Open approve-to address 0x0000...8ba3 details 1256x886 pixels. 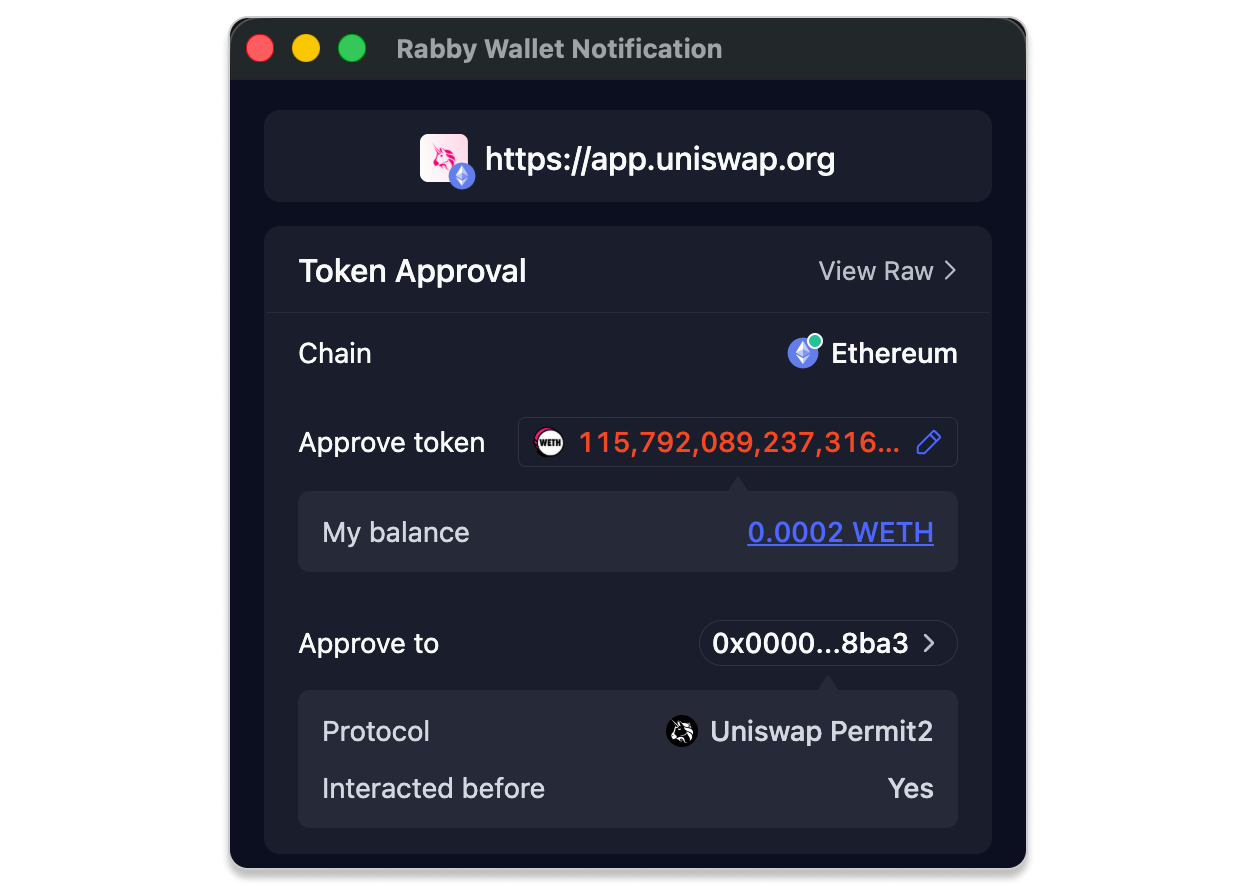pos(827,643)
